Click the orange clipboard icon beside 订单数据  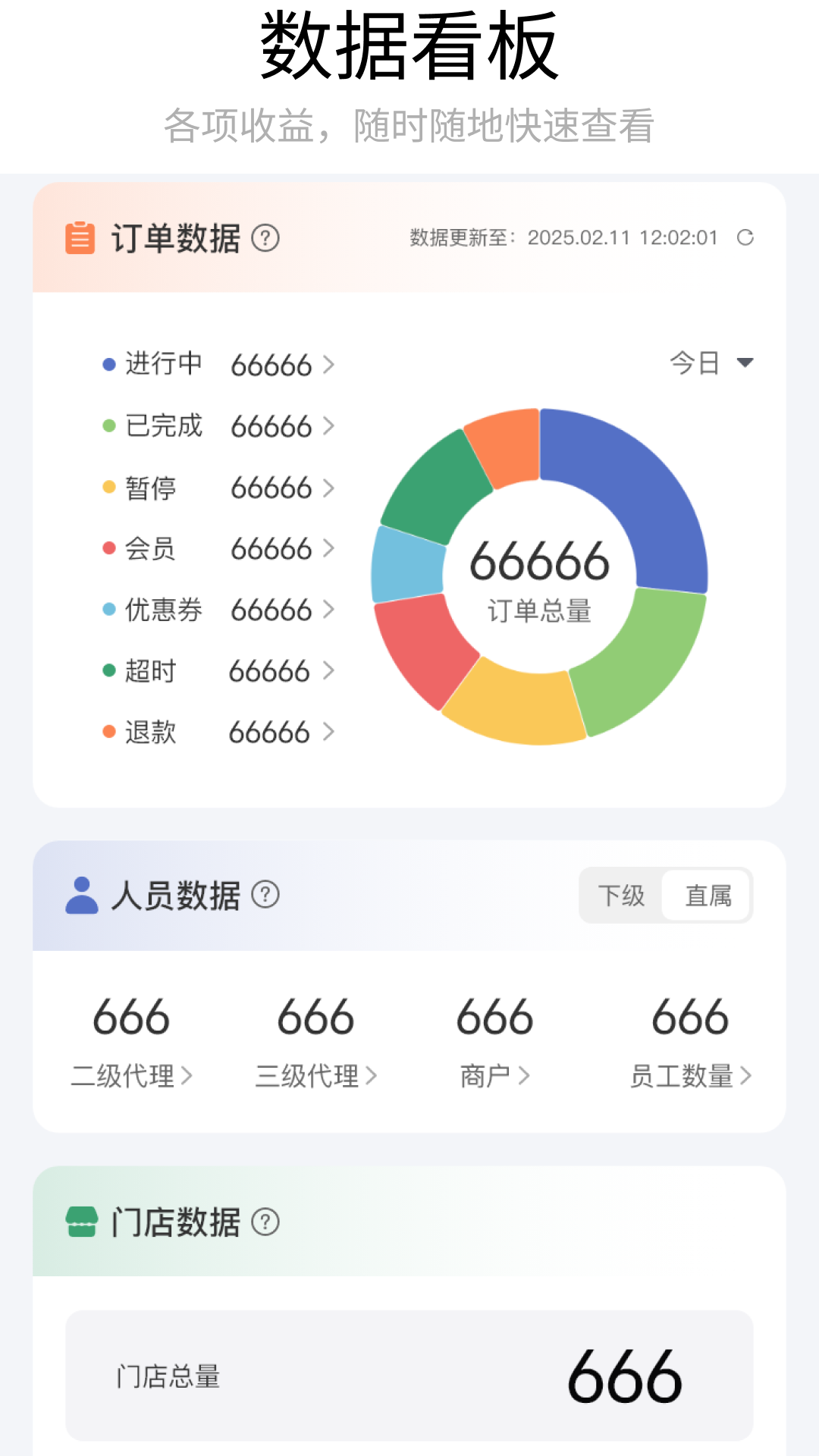(x=79, y=237)
